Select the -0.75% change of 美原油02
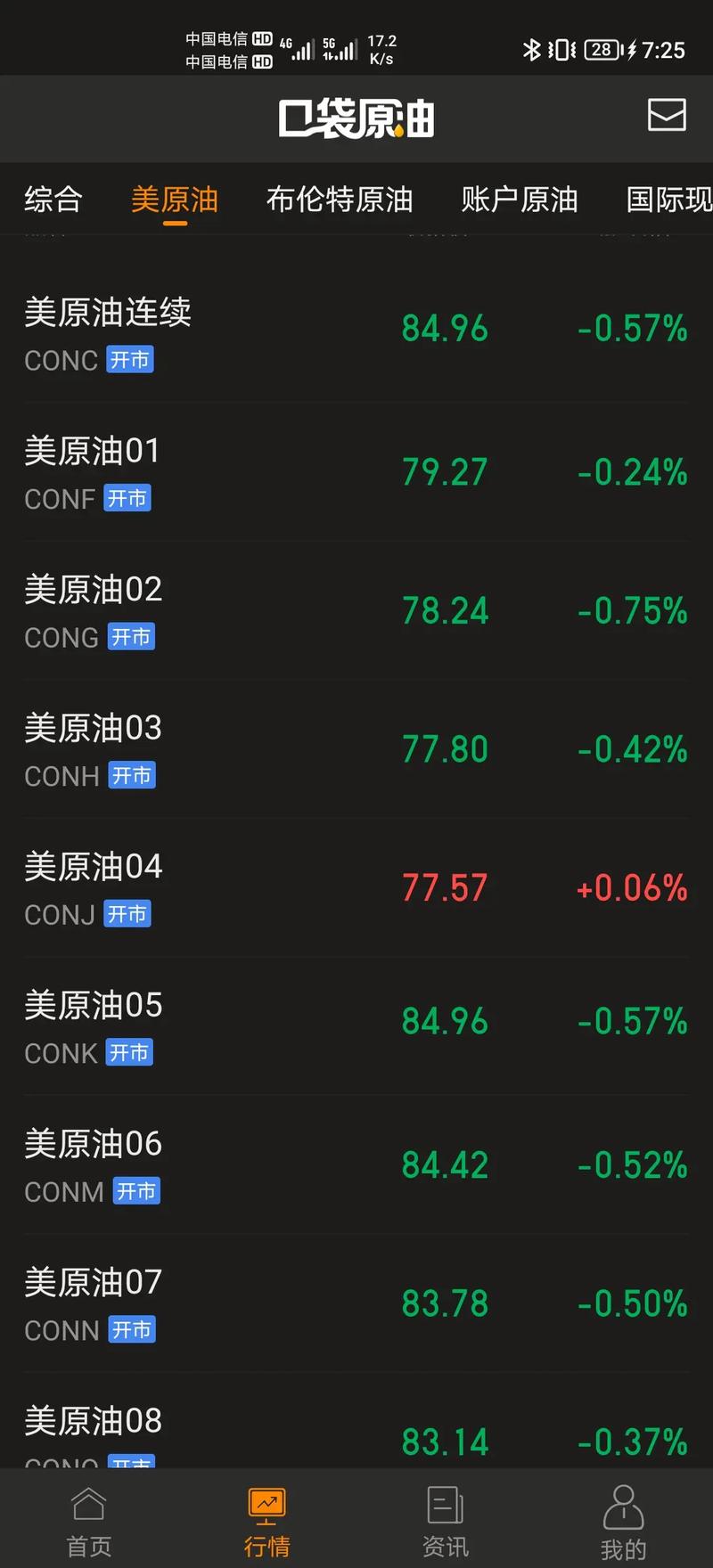 [631, 611]
